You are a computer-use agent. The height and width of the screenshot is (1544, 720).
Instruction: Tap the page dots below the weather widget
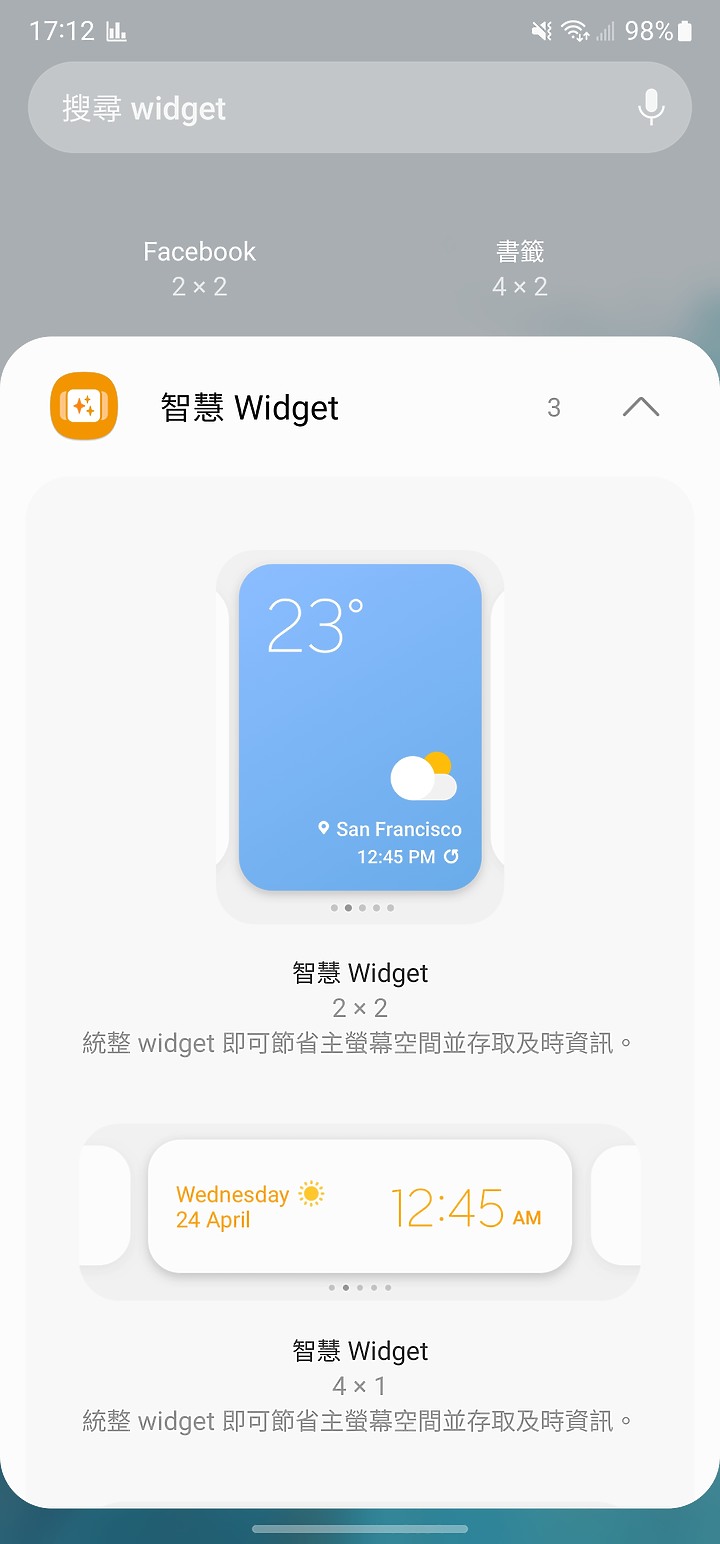(360, 908)
